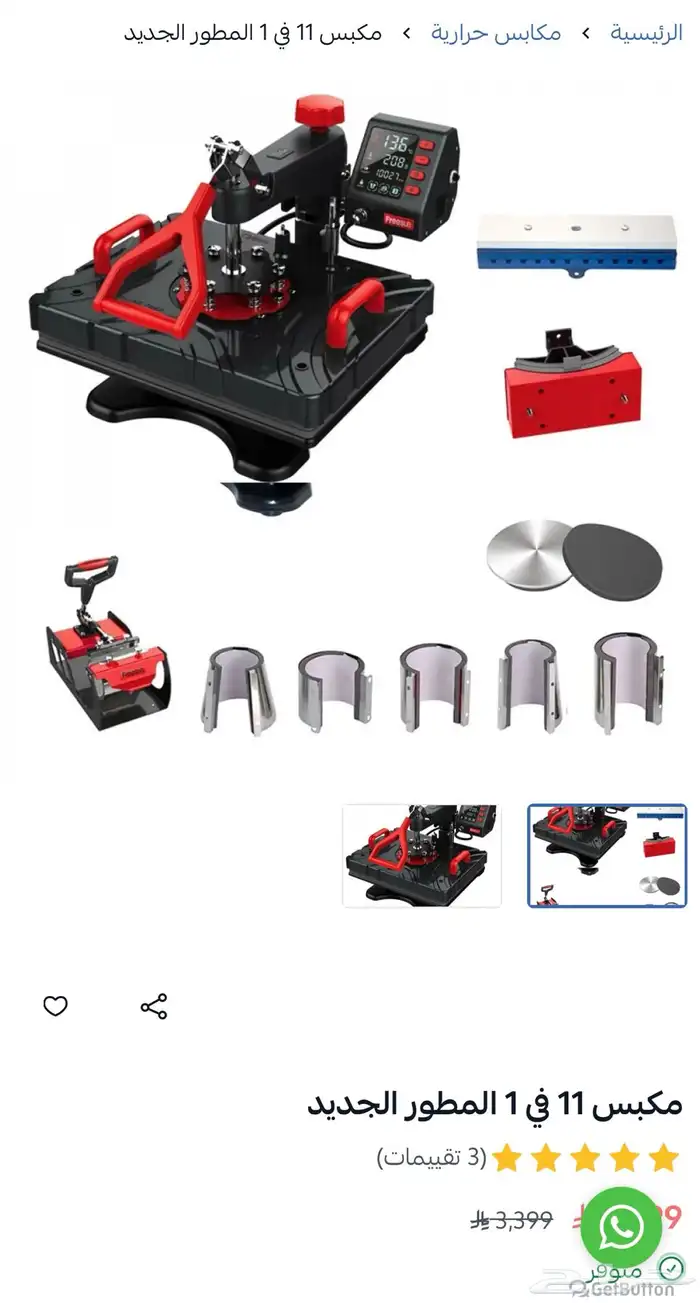Viewport: 700px width, 1303px height.
Task: Select the first heat press thumbnail
Action: [421, 856]
